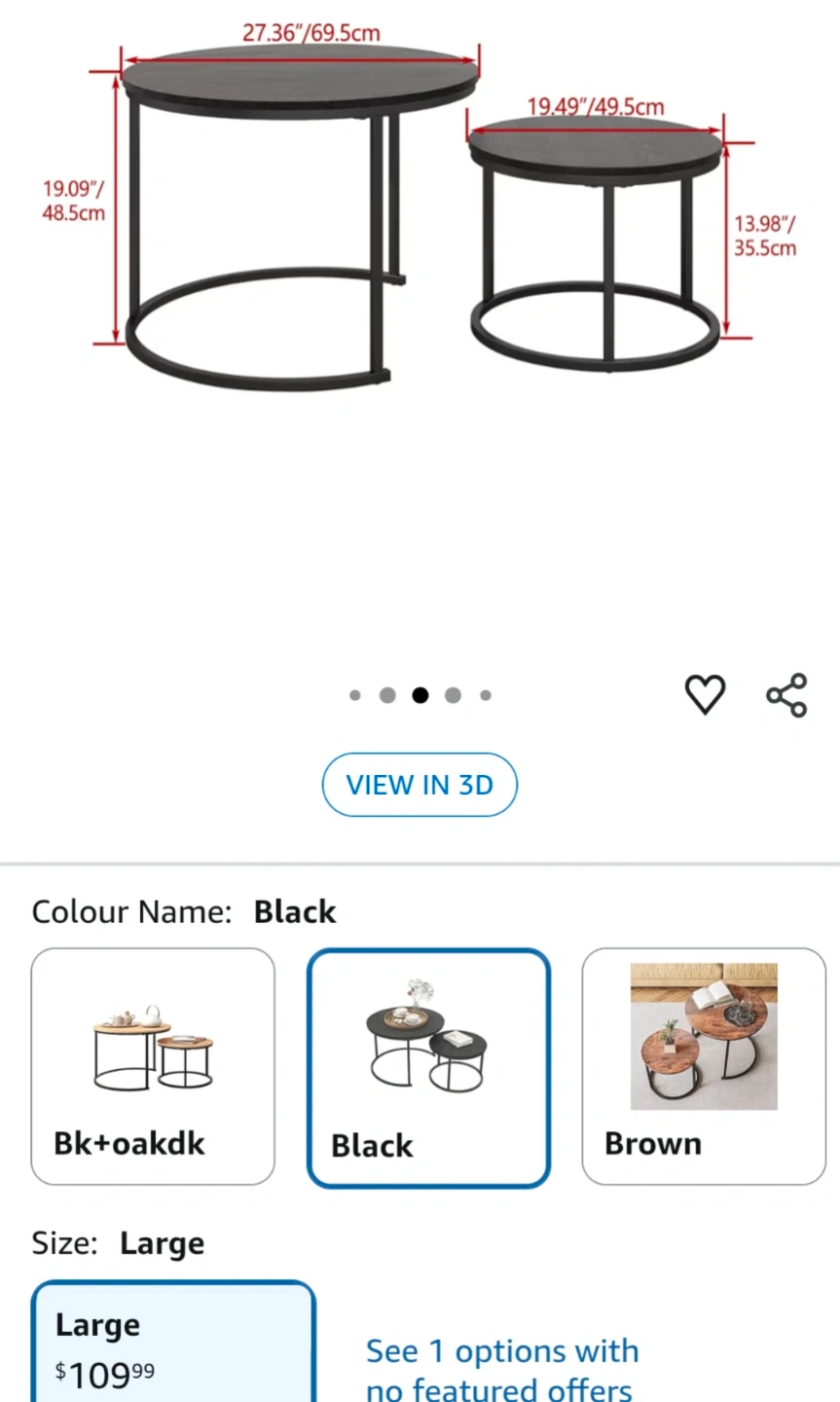Add this item to wishlist with heart icon
The width and height of the screenshot is (840, 1402).
click(x=705, y=694)
